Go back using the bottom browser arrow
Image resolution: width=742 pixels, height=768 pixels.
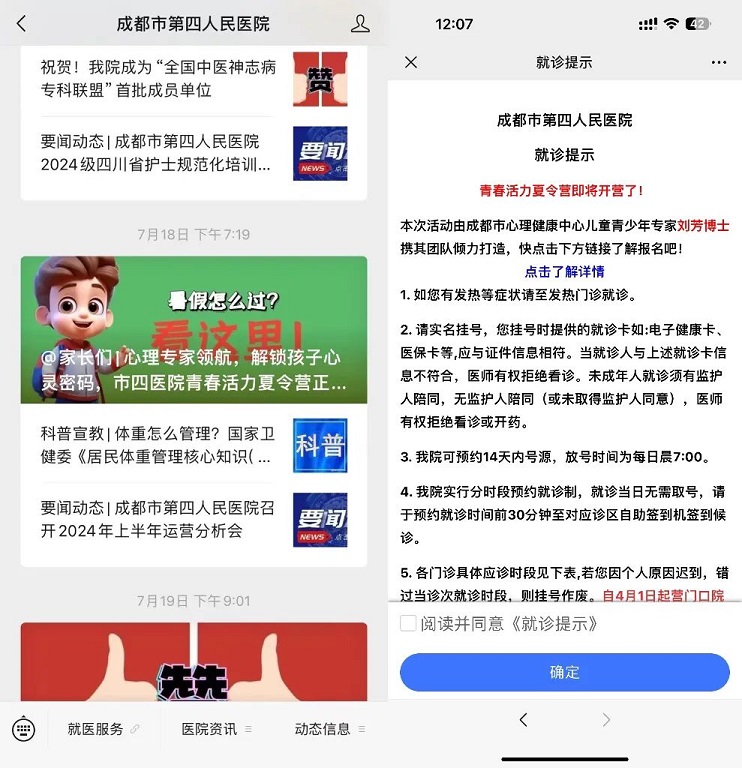point(523,719)
